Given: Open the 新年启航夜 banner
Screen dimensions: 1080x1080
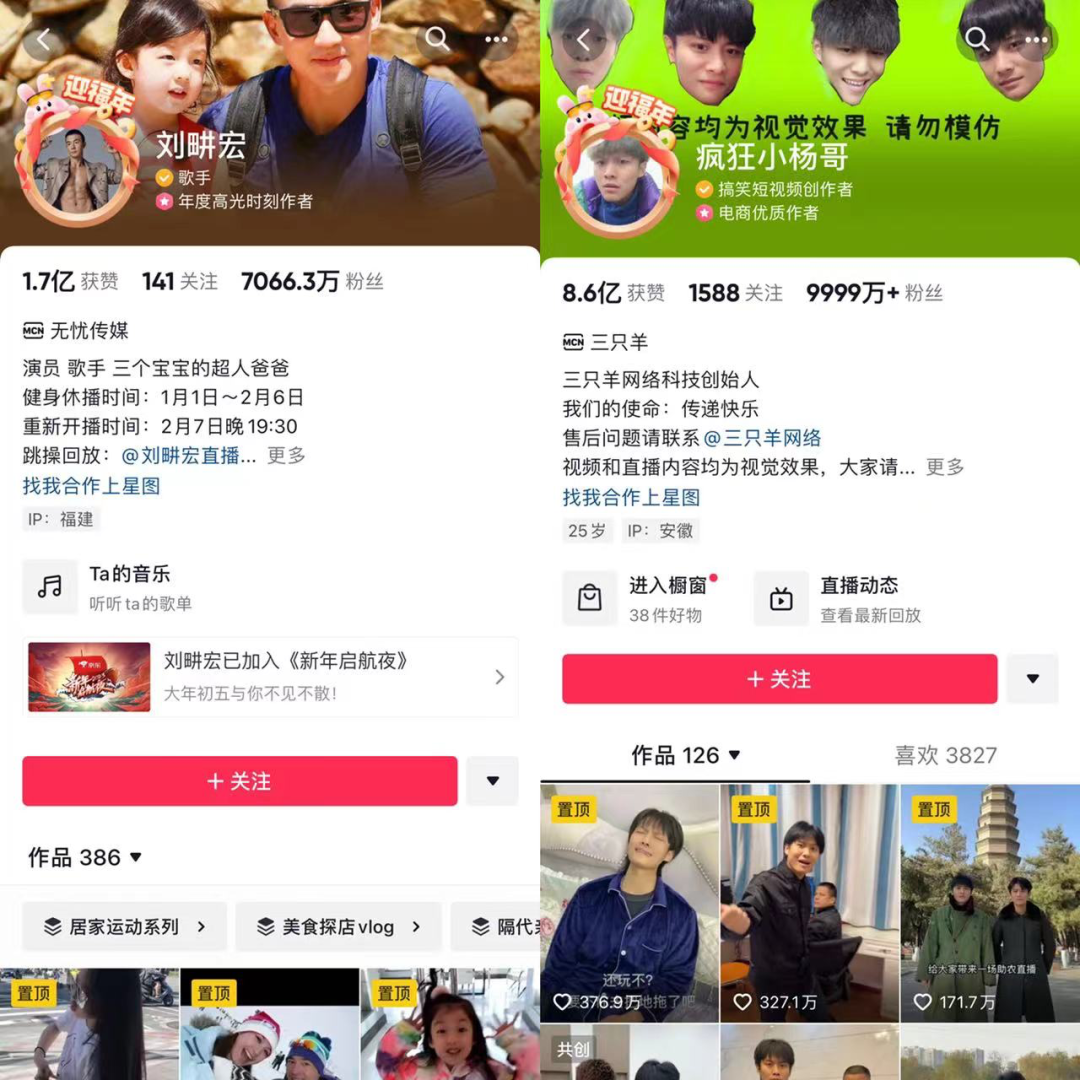Looking at the screenshot, I should pyautogui.click(x=270, y=677).
